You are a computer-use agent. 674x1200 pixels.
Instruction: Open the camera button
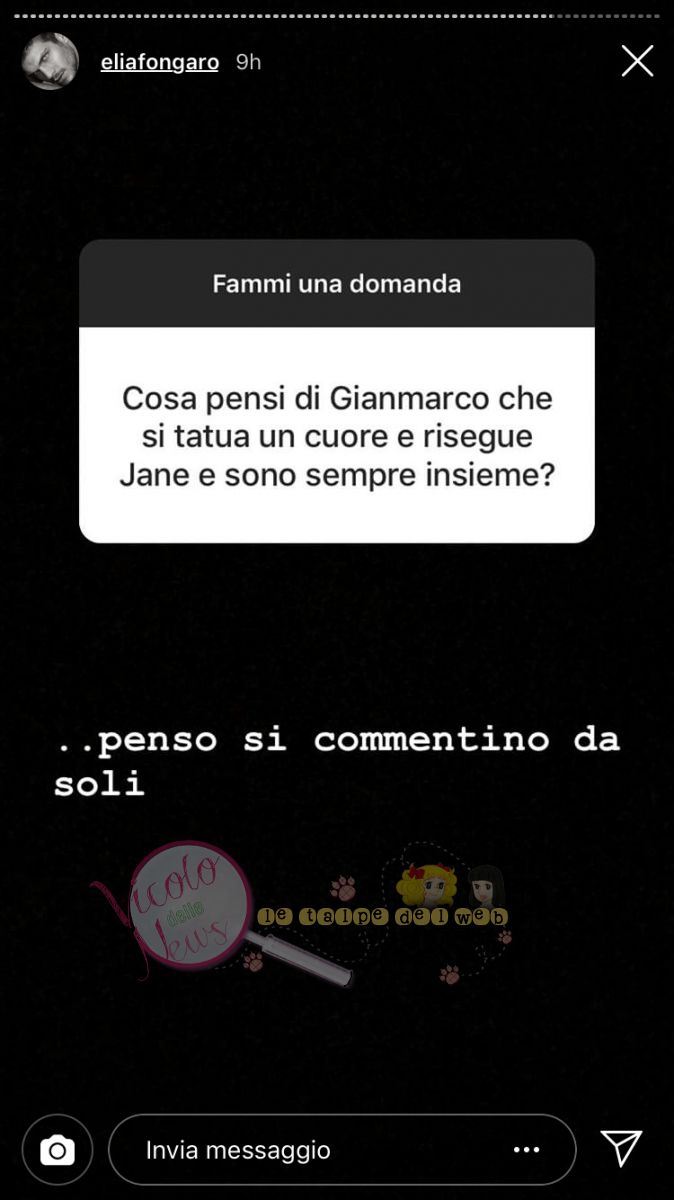[x=57, y=1150]
